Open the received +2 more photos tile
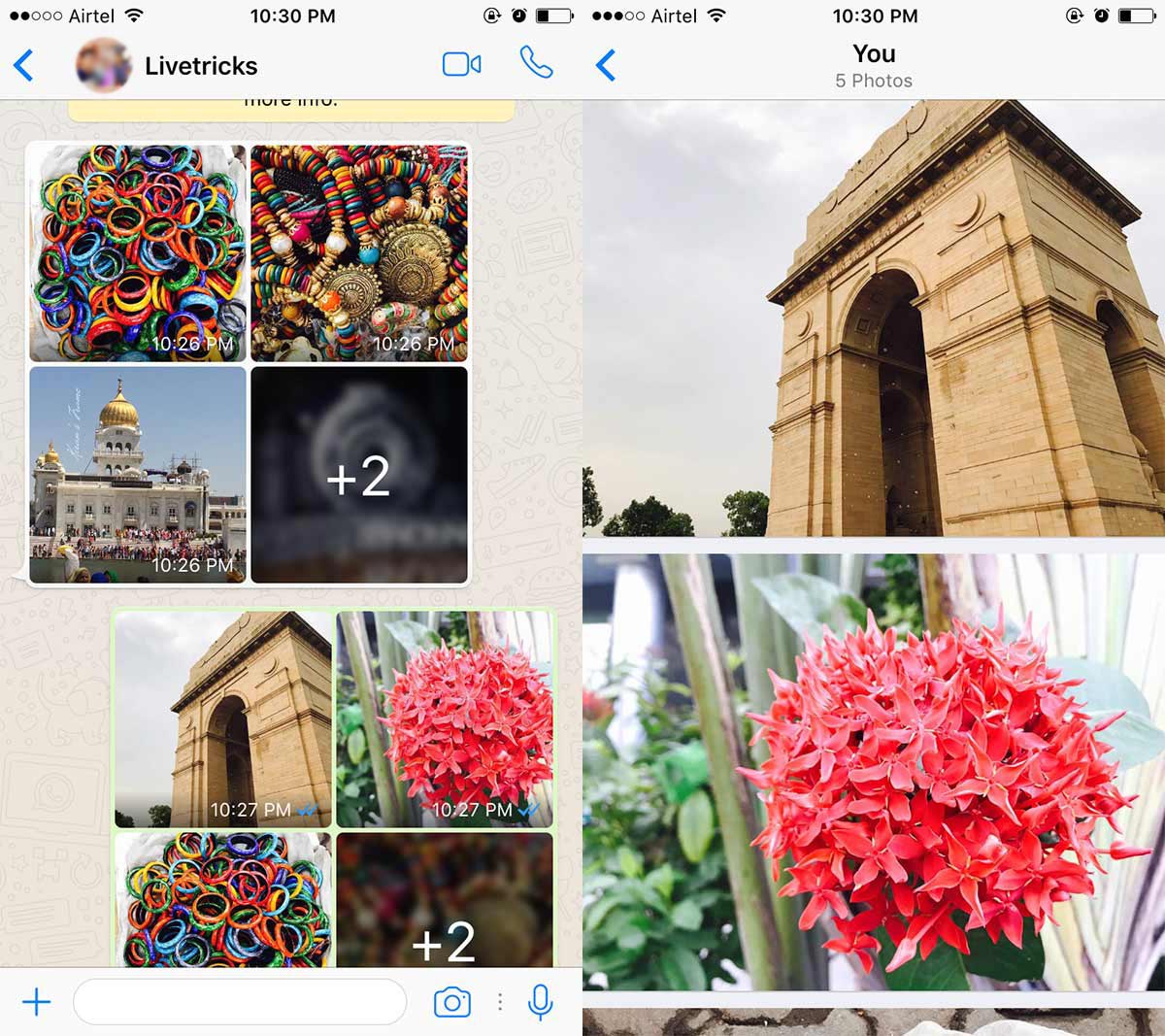The height and width of the screenshot is (1036, 1165). click(359, 475)
